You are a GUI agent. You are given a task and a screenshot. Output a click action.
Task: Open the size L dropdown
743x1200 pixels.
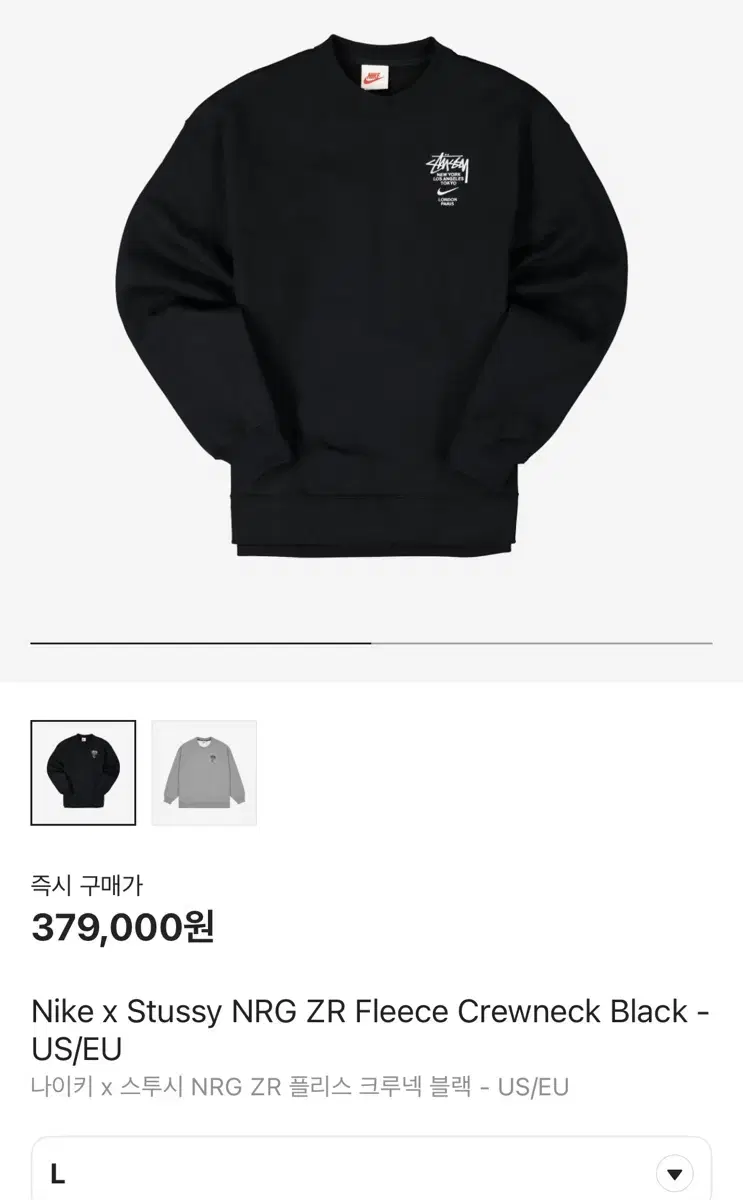674,1173
